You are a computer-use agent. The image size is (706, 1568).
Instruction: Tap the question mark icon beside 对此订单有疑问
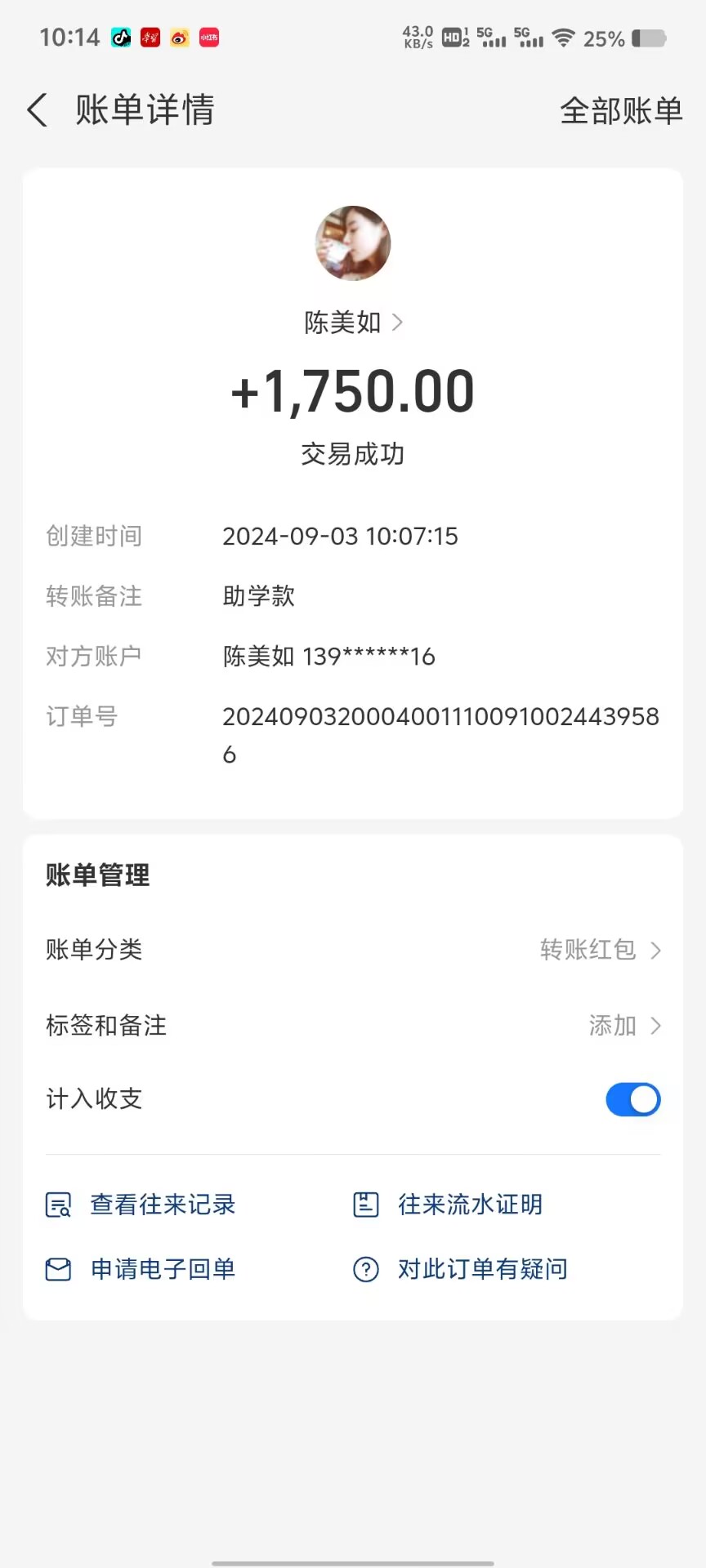(x=364, y=1269)
